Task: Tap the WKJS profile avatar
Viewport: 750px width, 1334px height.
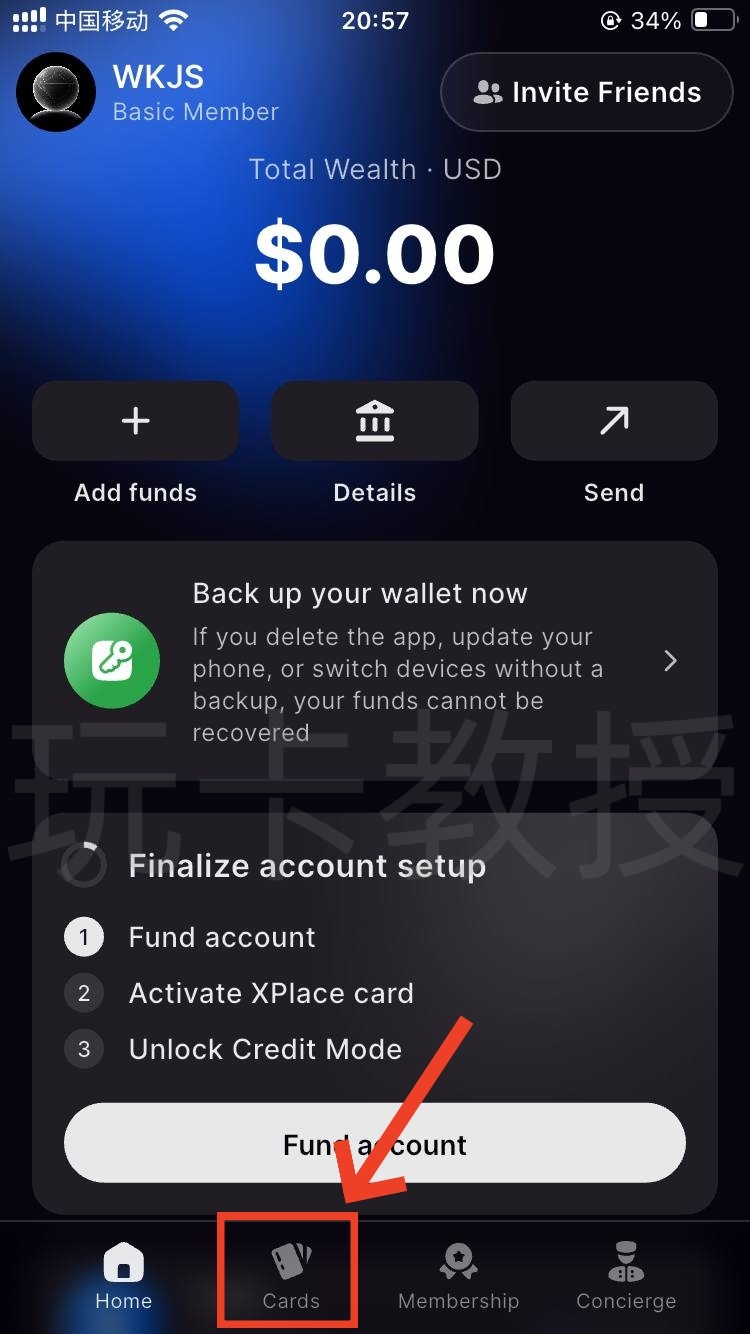Action: click(56, 92)
